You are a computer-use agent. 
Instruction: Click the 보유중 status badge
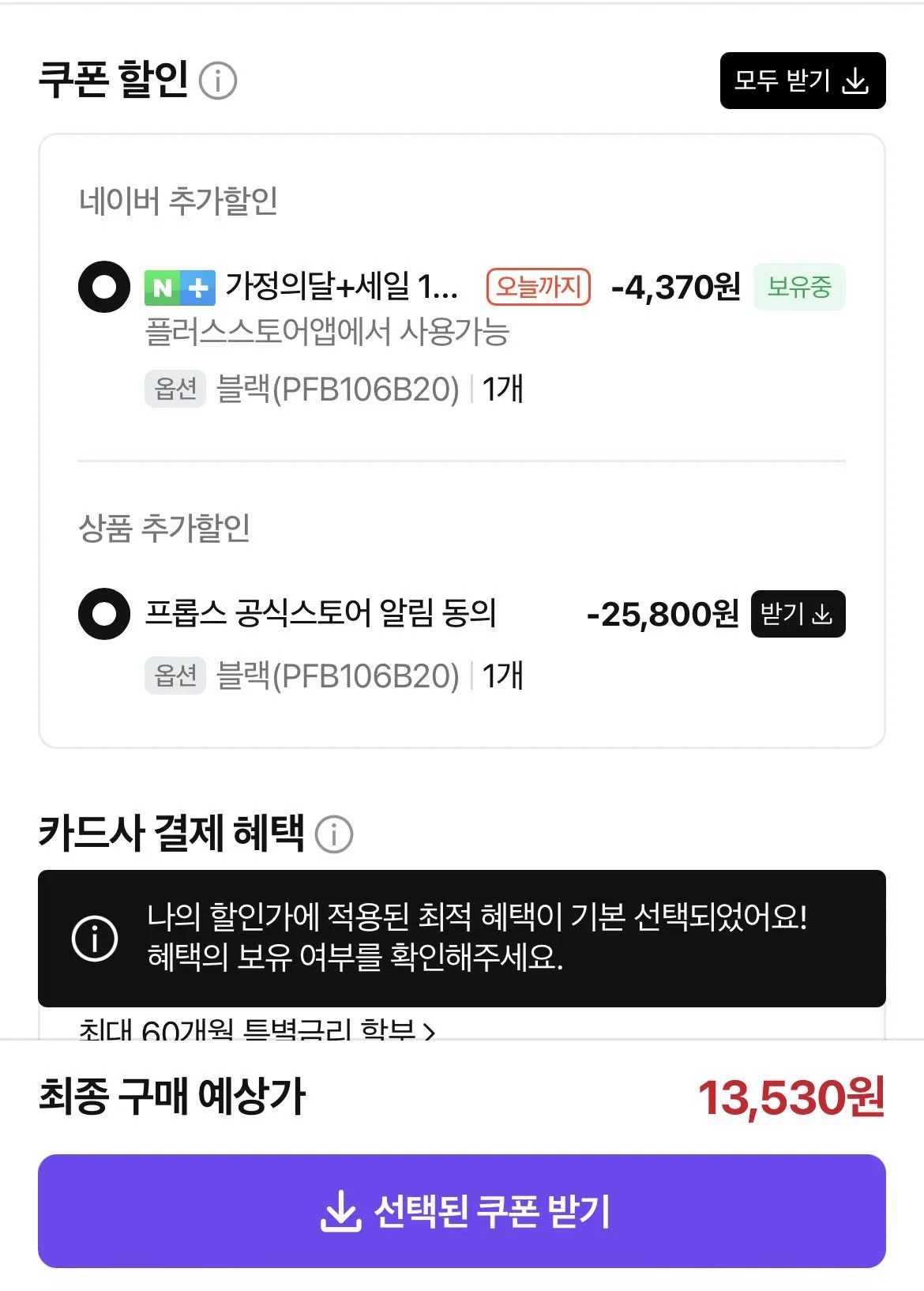(799, 287)
